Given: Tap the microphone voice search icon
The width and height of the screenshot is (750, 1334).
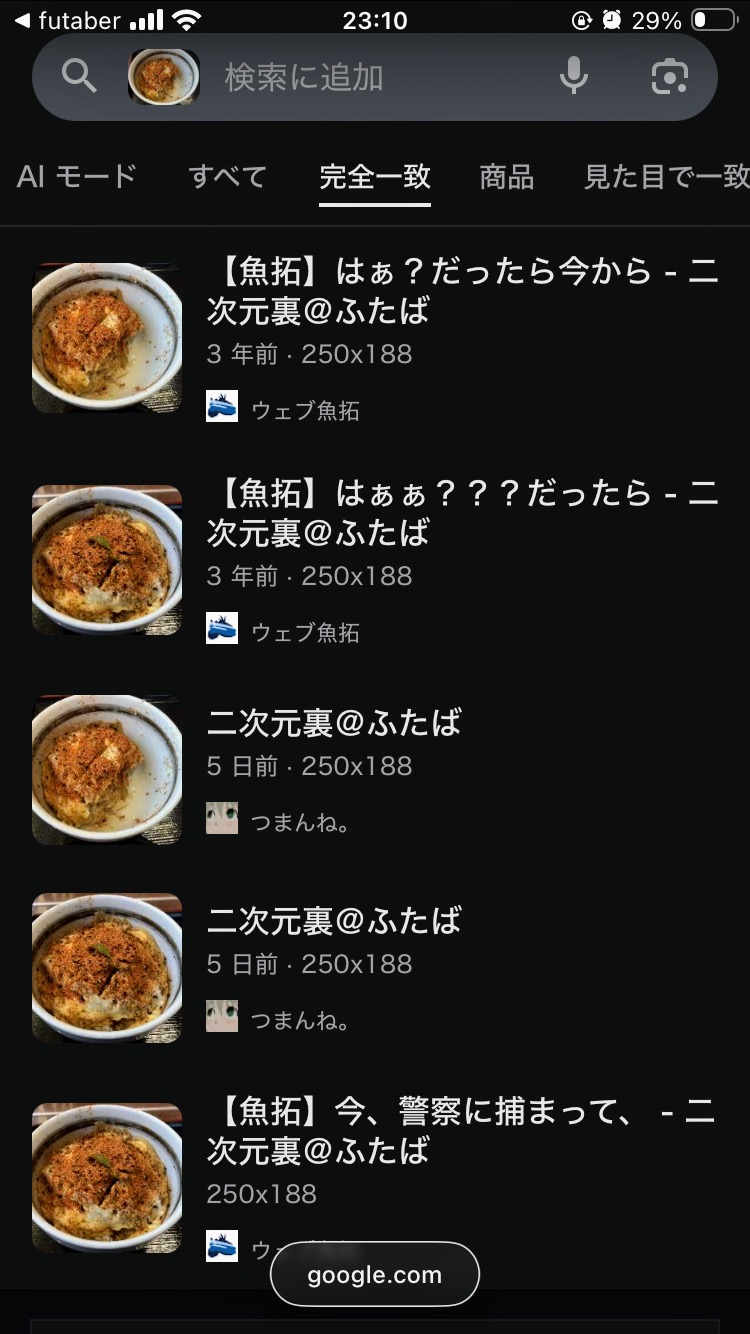Looking at the screenshot, I should point(574,77).
